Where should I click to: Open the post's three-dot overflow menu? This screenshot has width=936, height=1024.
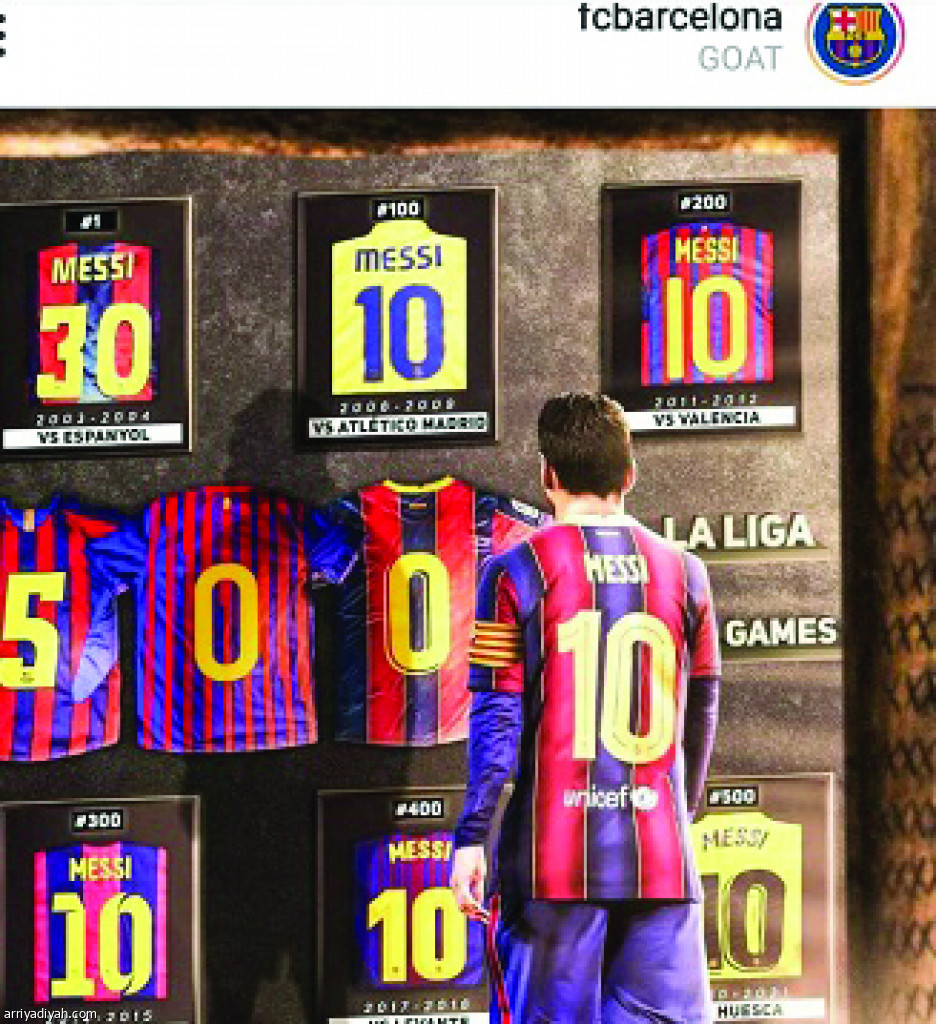[x=3, y=37]
